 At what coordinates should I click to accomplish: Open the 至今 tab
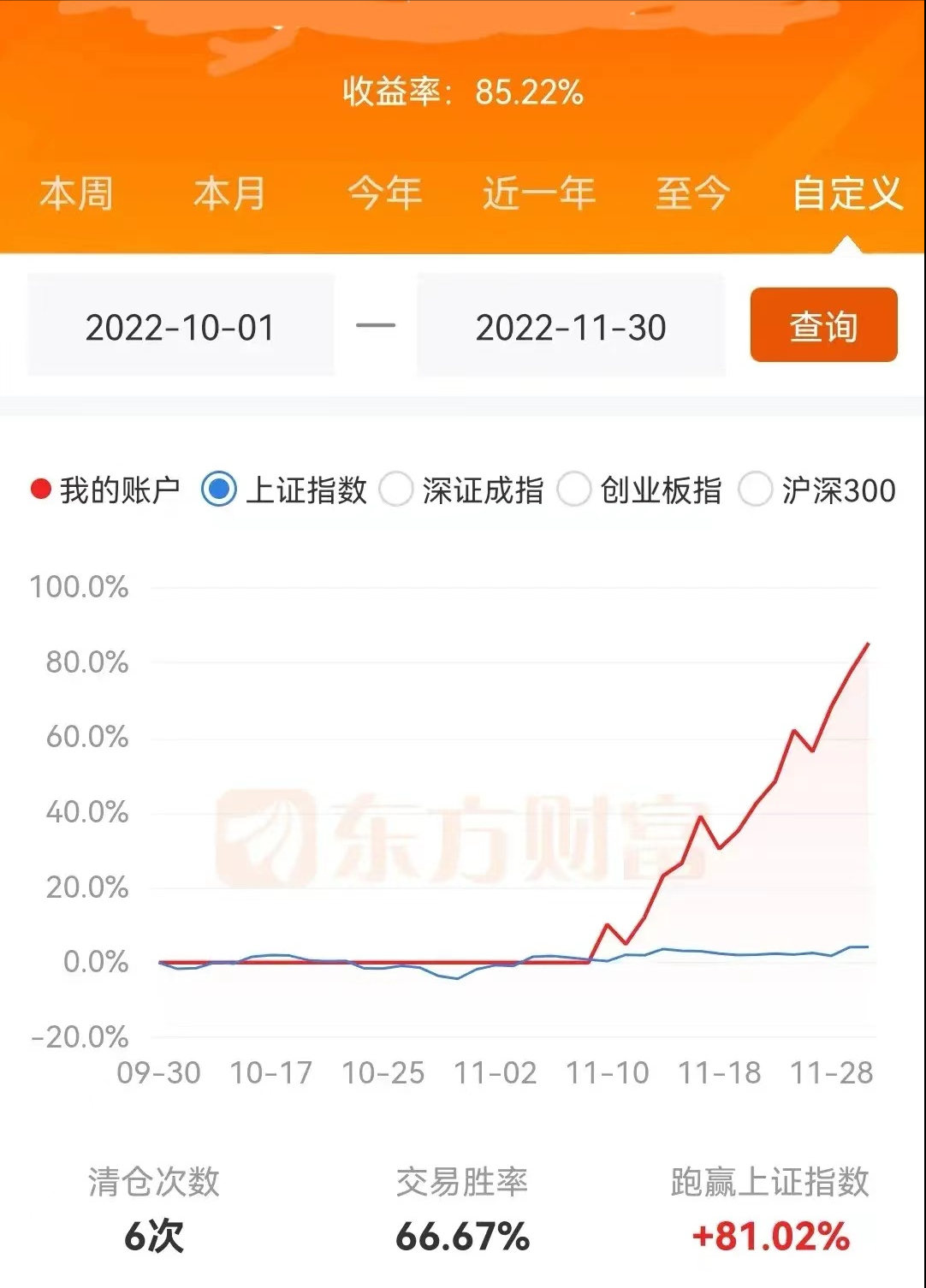point(692,193)
